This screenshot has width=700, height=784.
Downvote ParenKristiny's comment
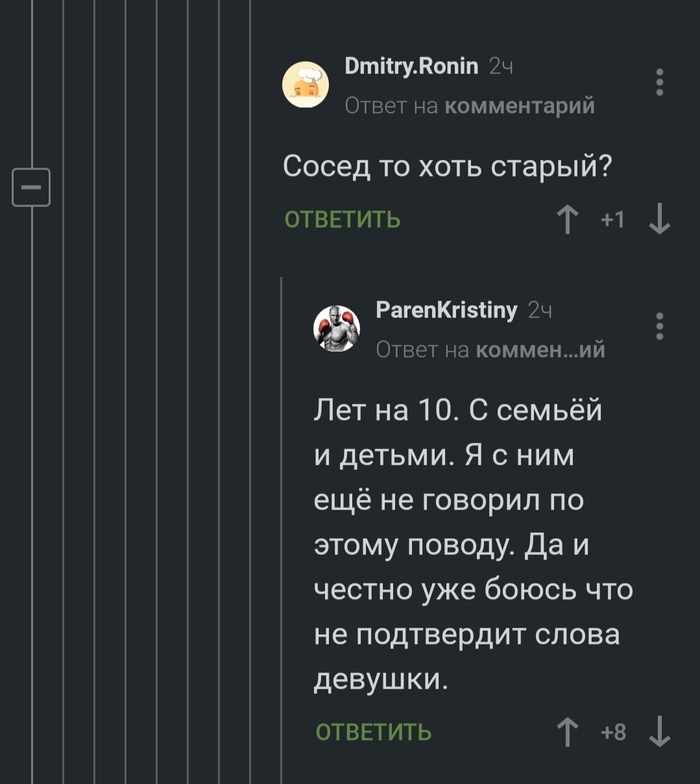click(x=660, y=732)
